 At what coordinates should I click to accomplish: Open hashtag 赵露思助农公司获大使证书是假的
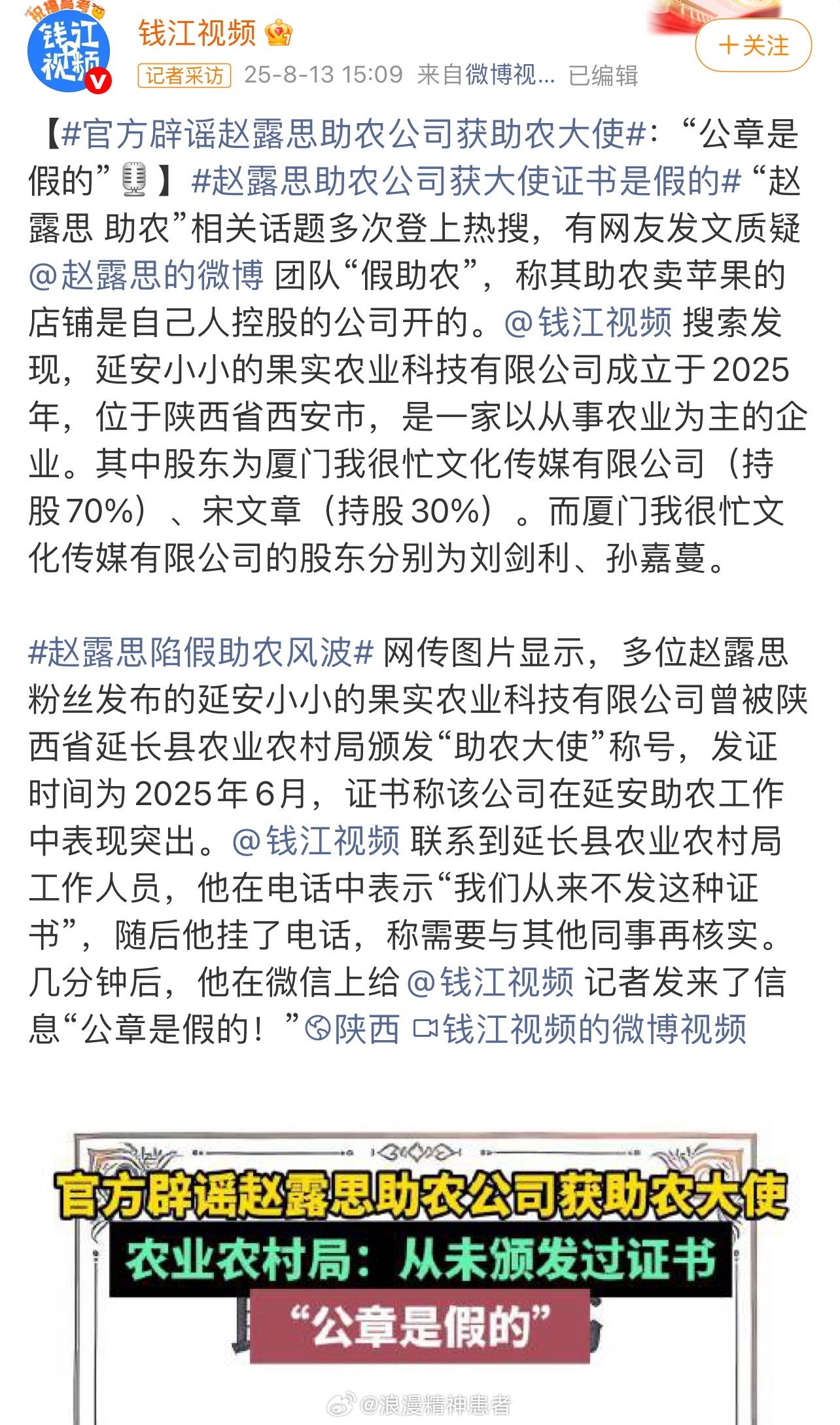click(x=464, y=181)
